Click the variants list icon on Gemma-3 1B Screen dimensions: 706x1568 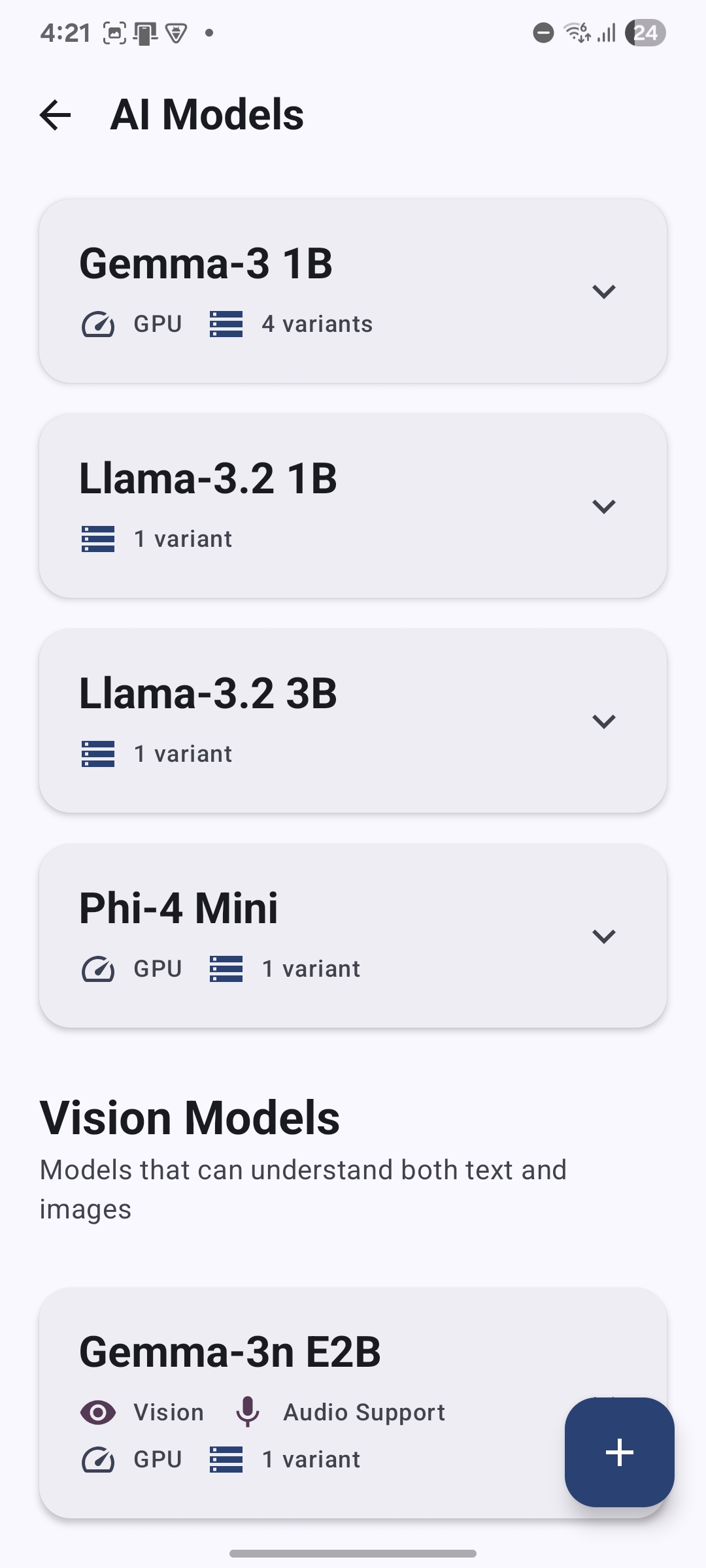coord(226,323)
